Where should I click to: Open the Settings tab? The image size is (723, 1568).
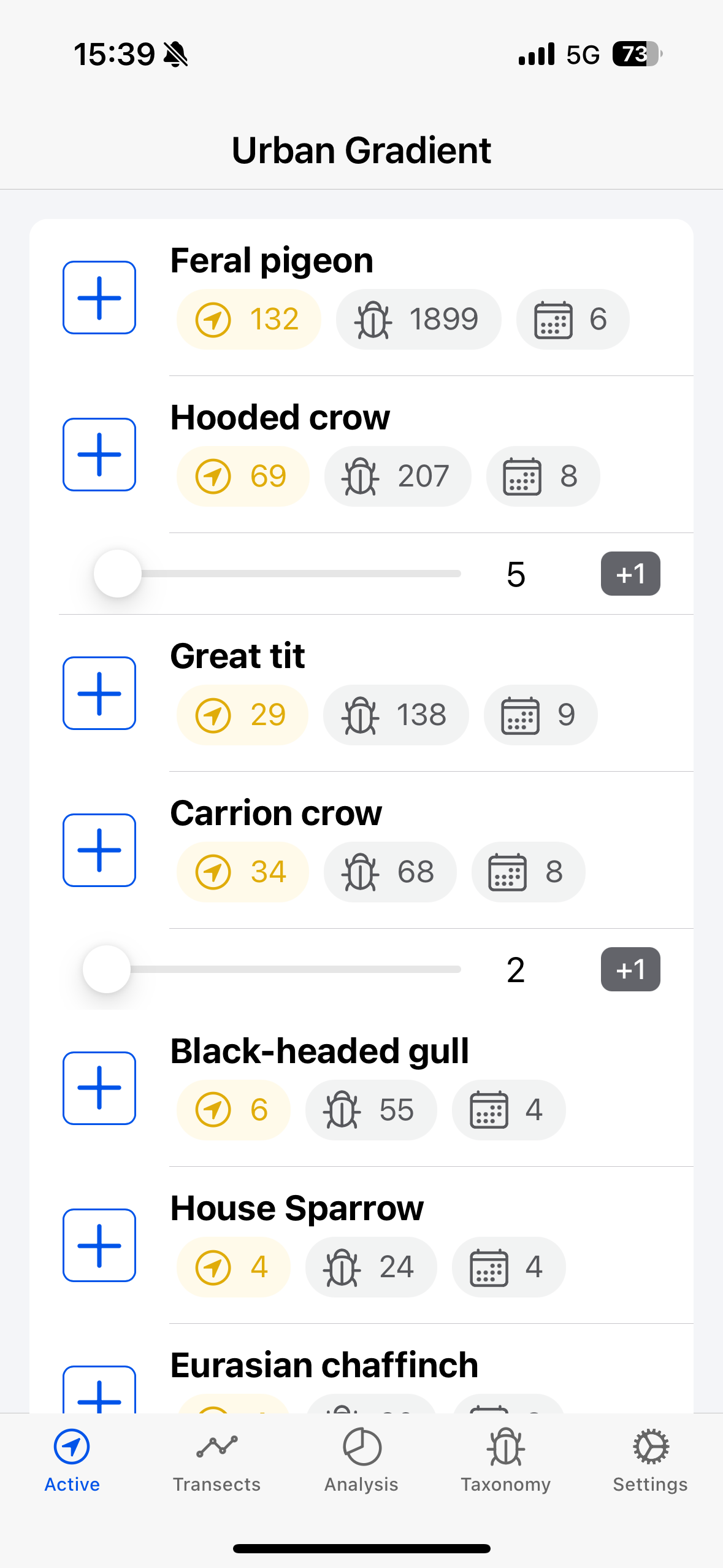[x=650, y=1461]
